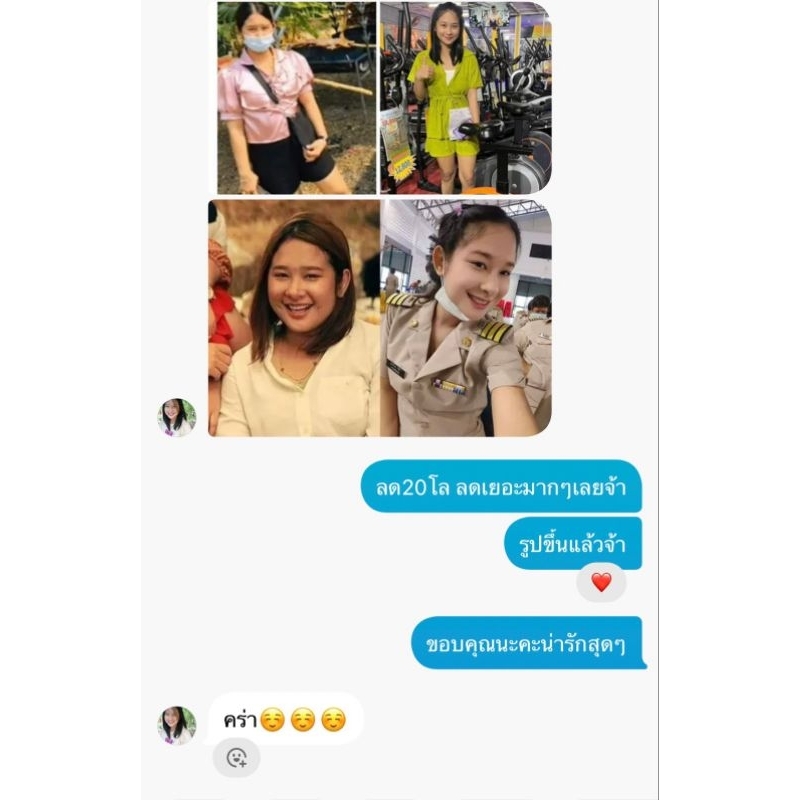Open the gym before-and-after photo message
This screenshot has width=800, height=800.
(384, 98)
